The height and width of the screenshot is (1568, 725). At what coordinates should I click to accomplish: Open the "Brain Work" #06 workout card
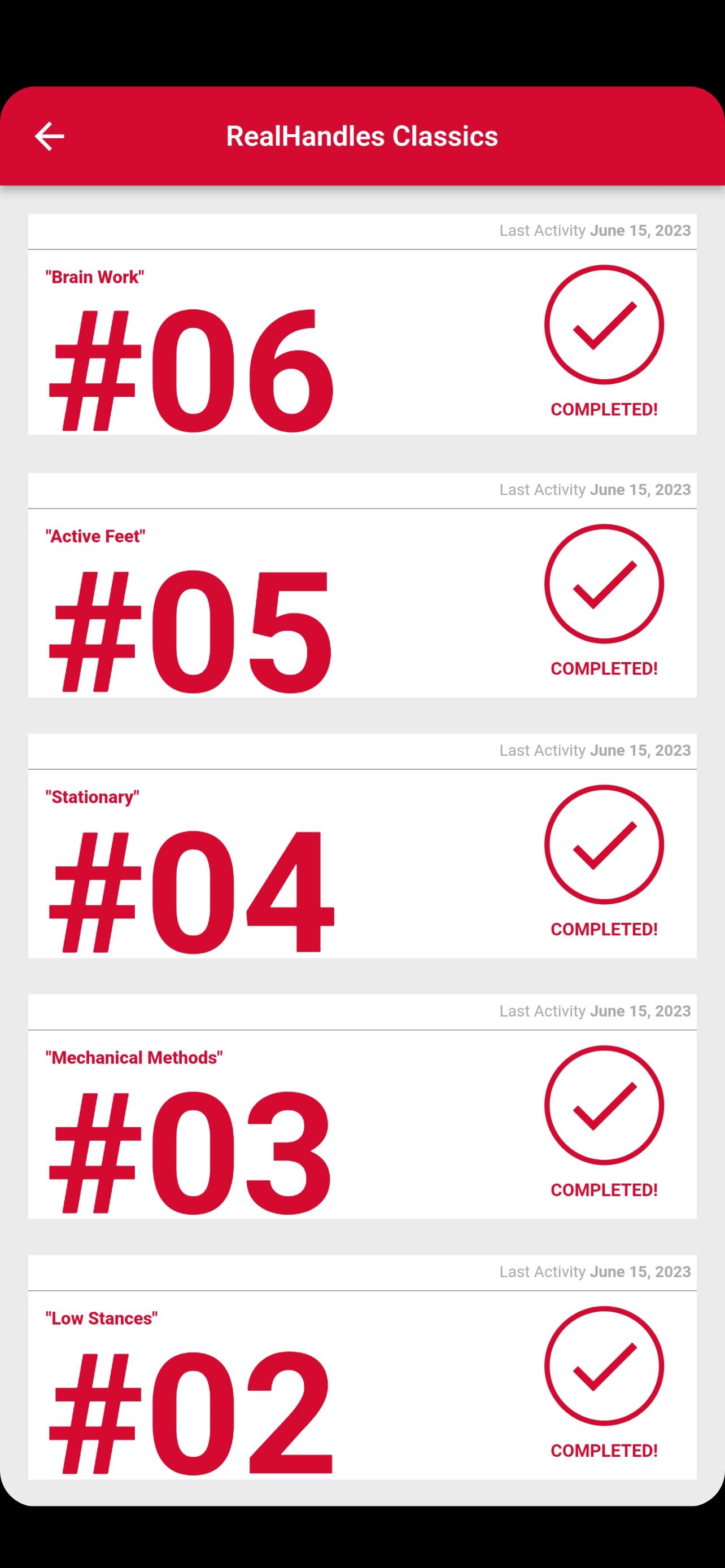[361, 341]
